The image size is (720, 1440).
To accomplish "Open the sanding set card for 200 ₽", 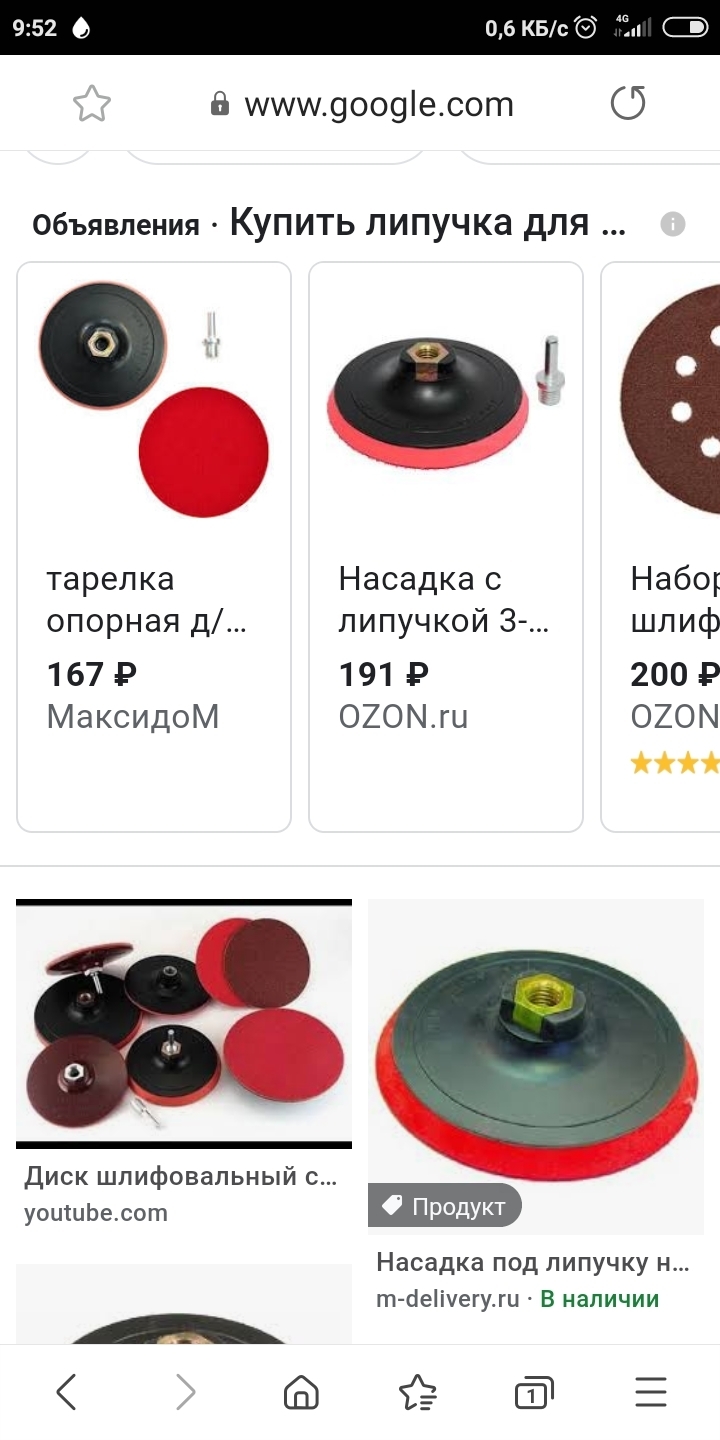I will pos(660,547).
